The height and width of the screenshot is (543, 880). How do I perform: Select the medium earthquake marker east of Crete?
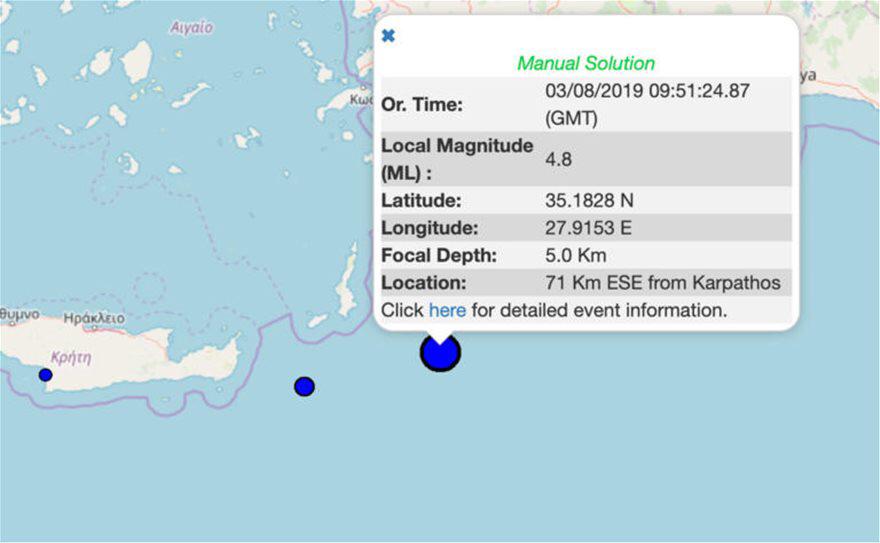(x=304, y=386)
